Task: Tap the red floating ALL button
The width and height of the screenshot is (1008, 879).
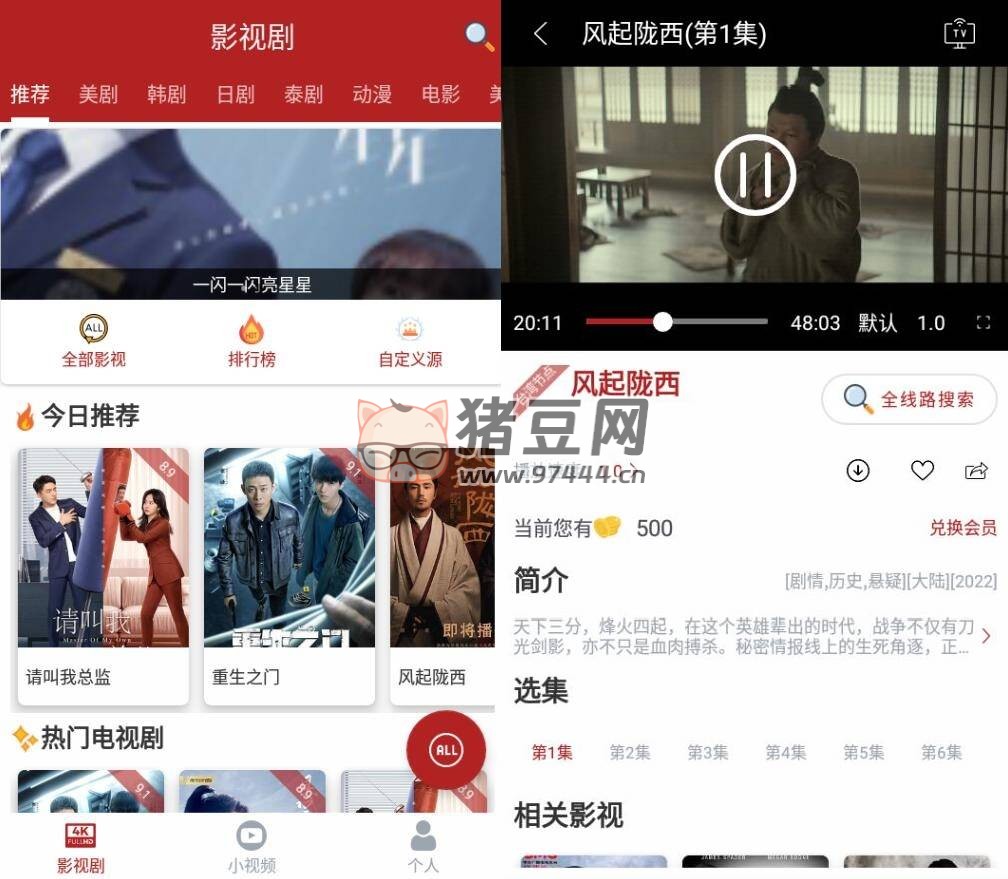Action: tap(446, 750)
